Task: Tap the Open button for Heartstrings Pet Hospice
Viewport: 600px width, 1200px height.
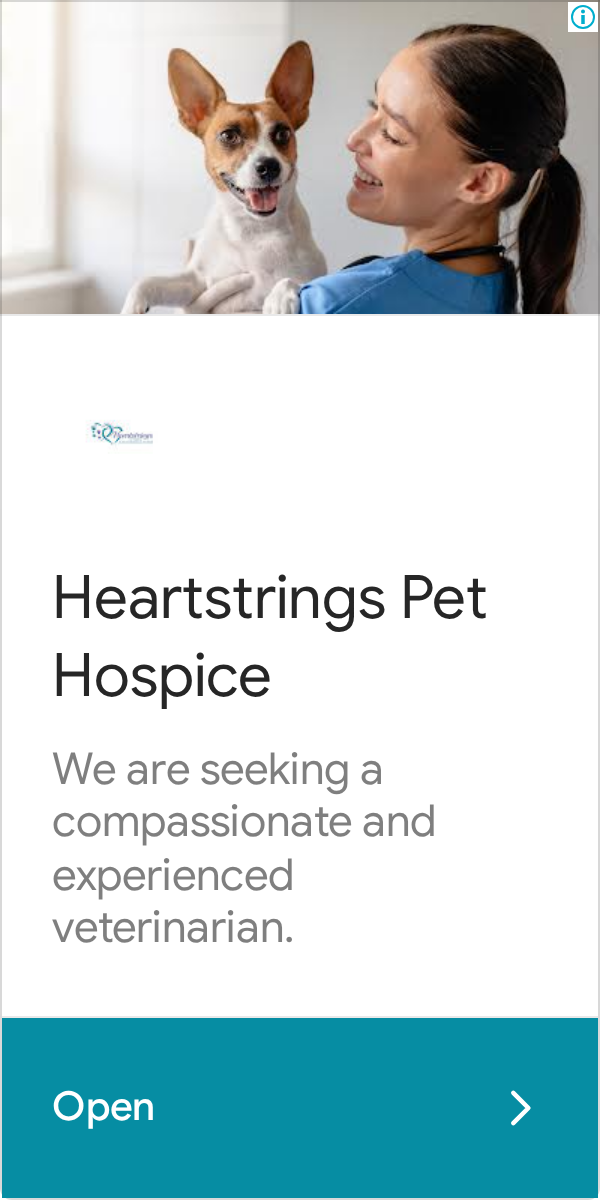Action: click(x=300, y=1107)
